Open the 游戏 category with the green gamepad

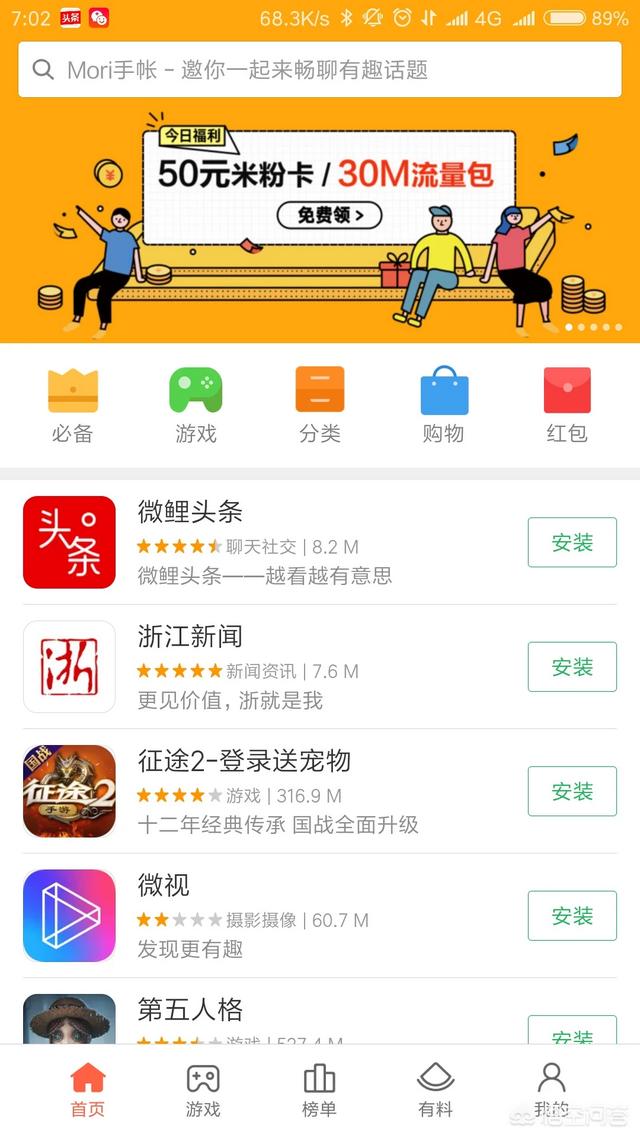point(195,404)
